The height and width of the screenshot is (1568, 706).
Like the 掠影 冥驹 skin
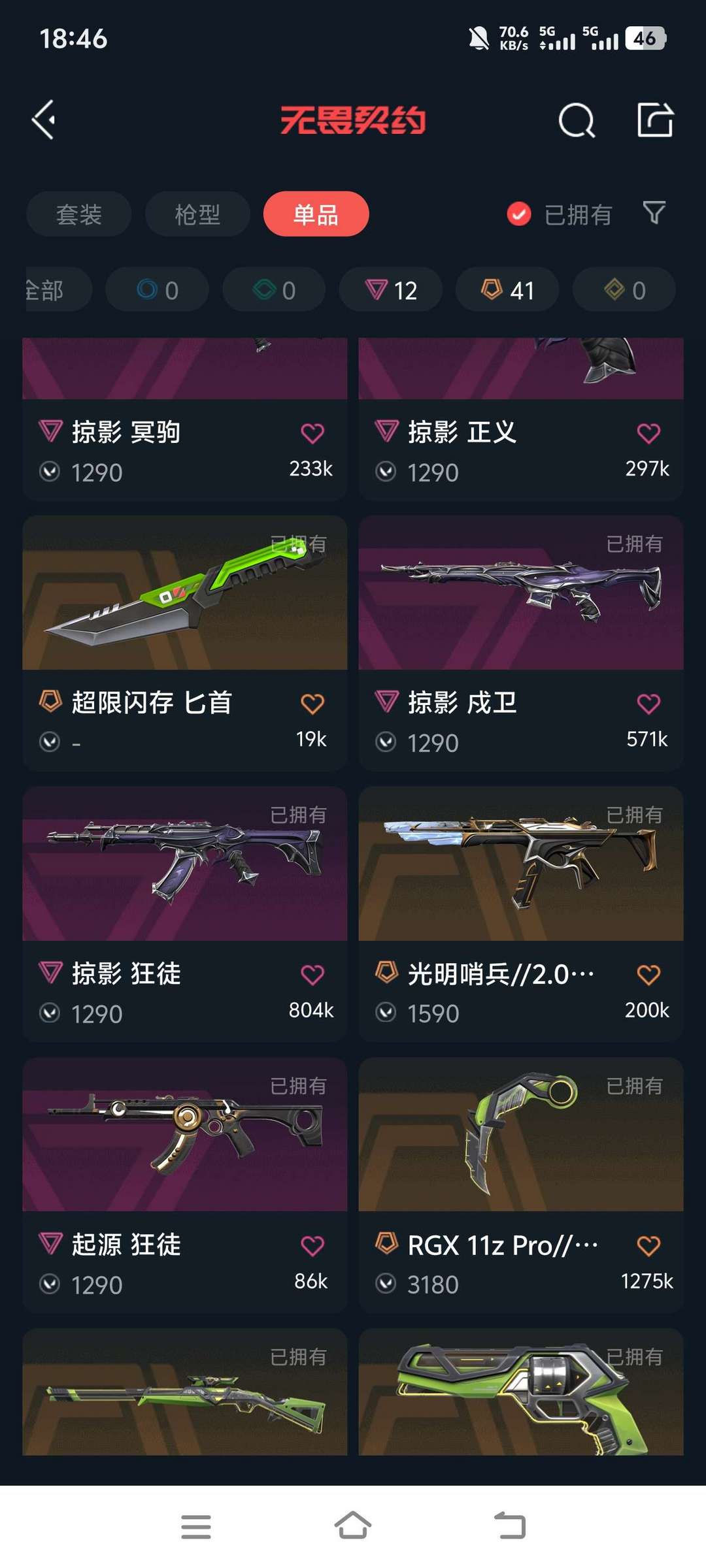[312, 433]
